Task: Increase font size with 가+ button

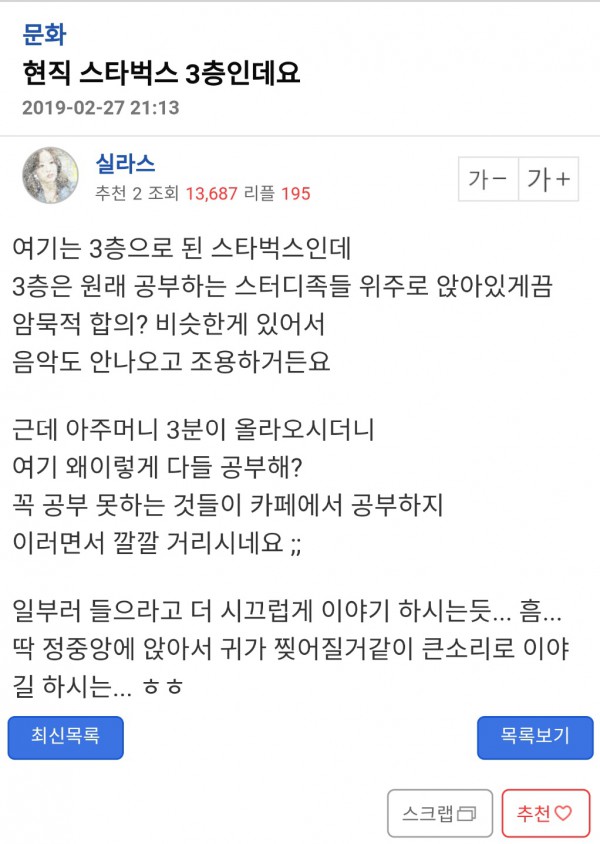Action: [x=548, y=180]
